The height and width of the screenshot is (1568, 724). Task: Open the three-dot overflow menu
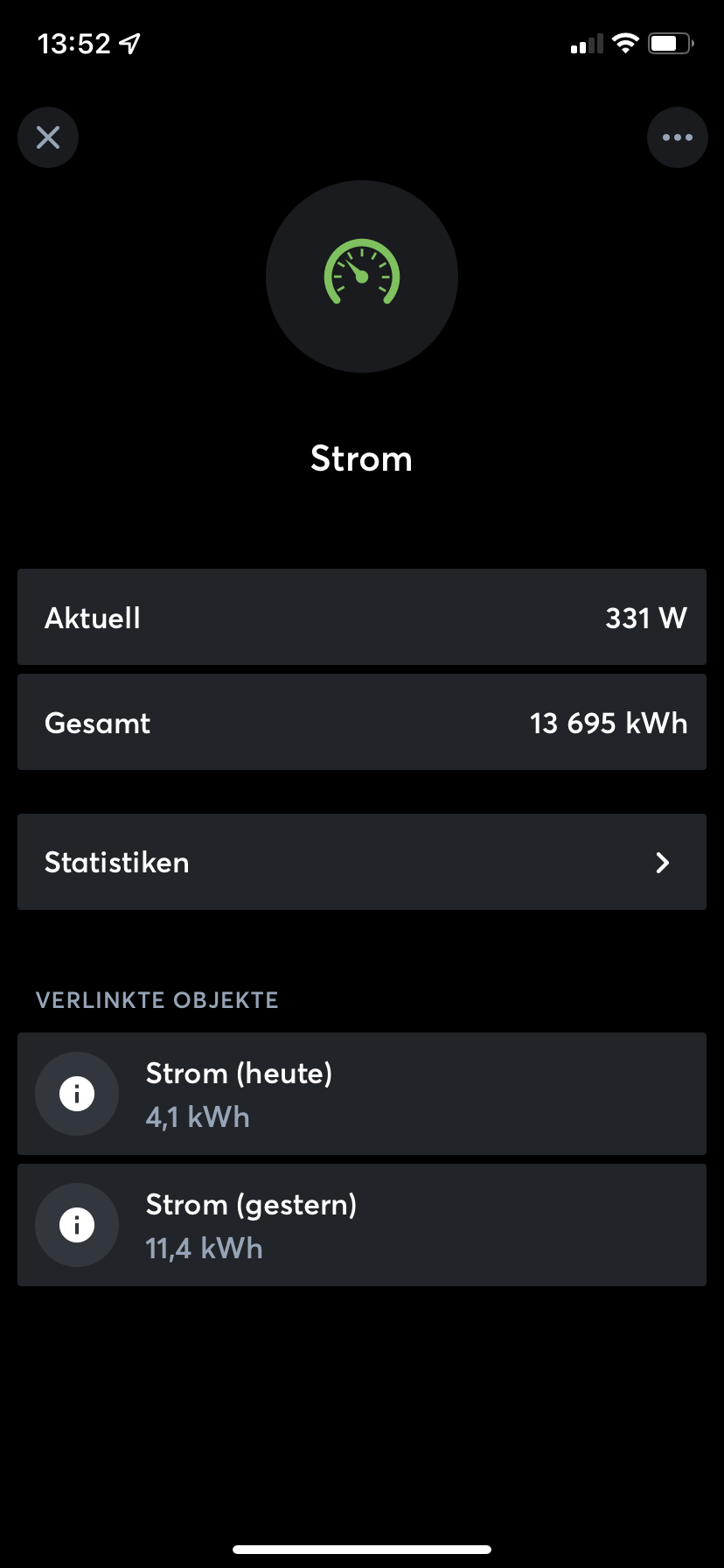tap(677, 137)
